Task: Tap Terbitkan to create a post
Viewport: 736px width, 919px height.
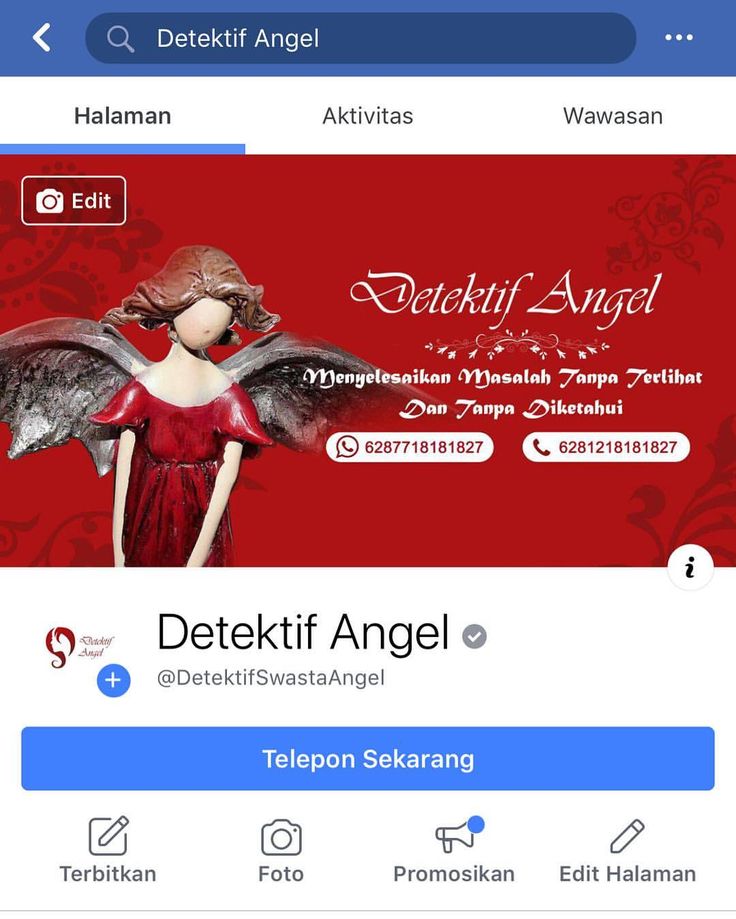Action: [x=108, y=851]
